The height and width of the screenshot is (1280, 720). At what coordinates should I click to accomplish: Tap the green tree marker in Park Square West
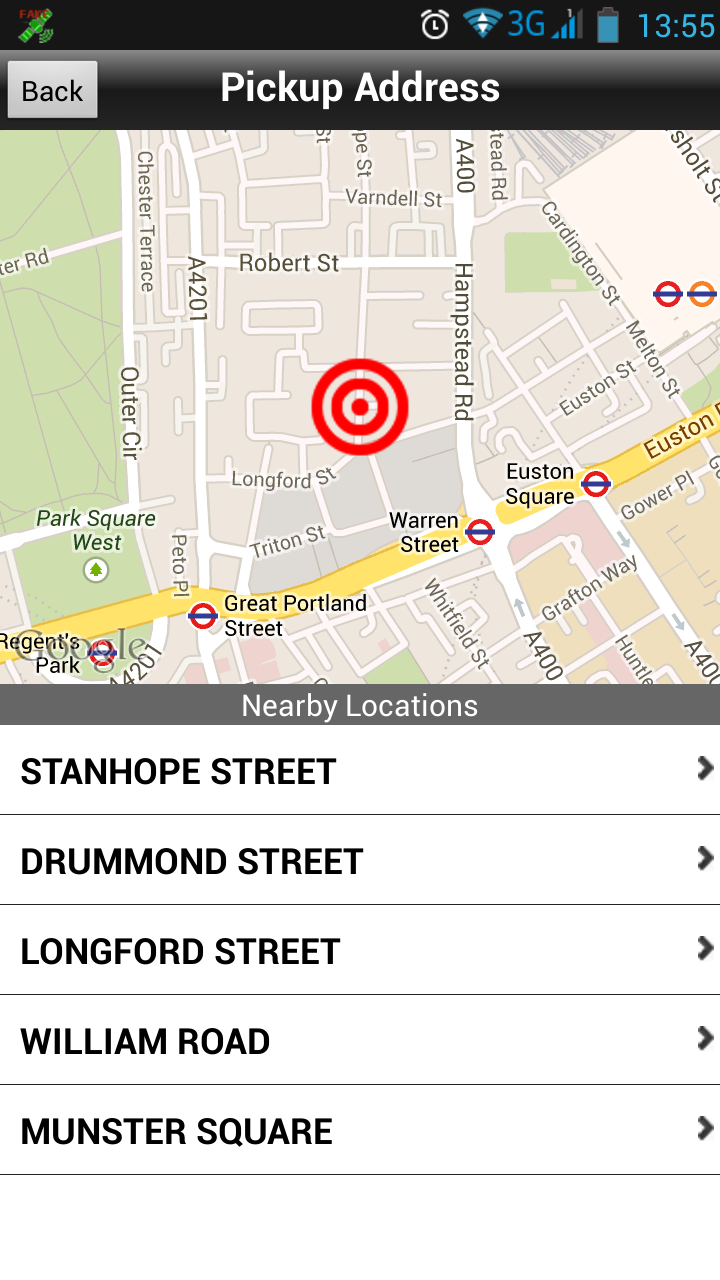(x=95, y=569)
